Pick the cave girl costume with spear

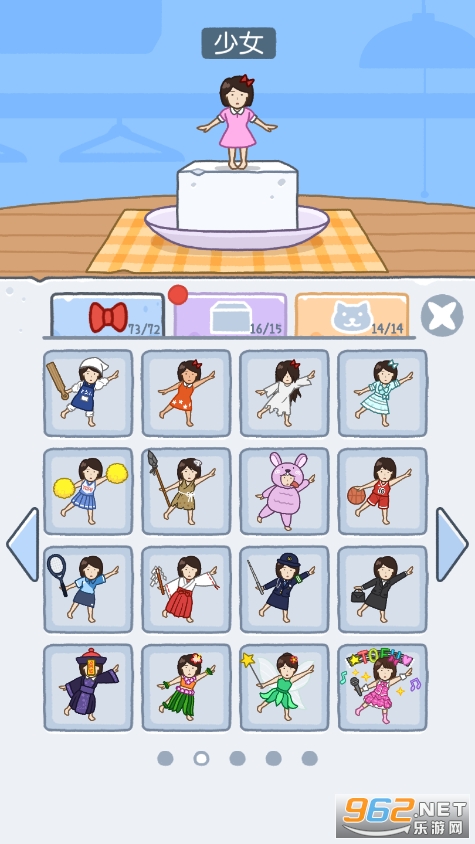pyautogui.click(x=186, y=491)
